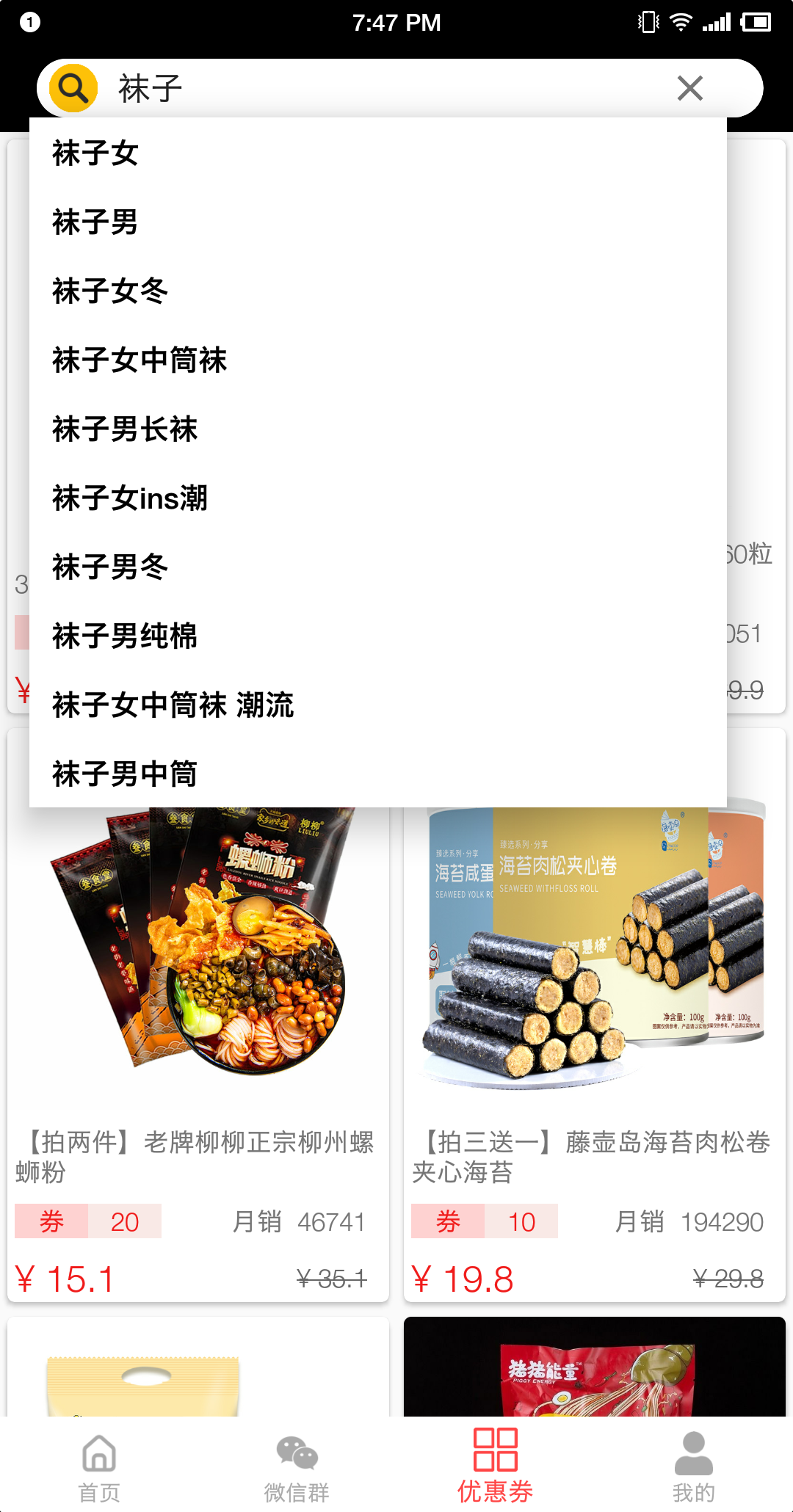Select suggestion 袜子男

(x=95, y=222)
